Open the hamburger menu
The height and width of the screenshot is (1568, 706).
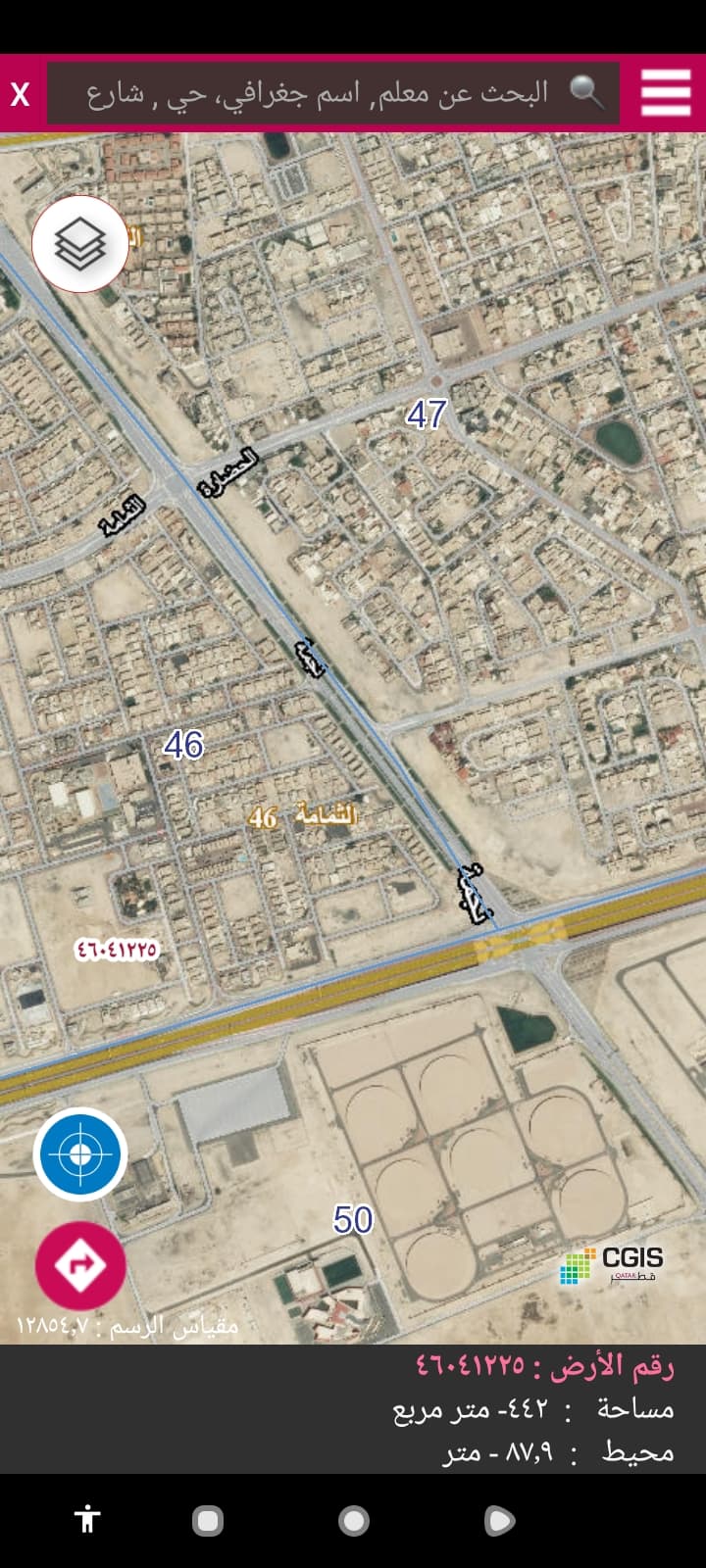coord(666,93)
